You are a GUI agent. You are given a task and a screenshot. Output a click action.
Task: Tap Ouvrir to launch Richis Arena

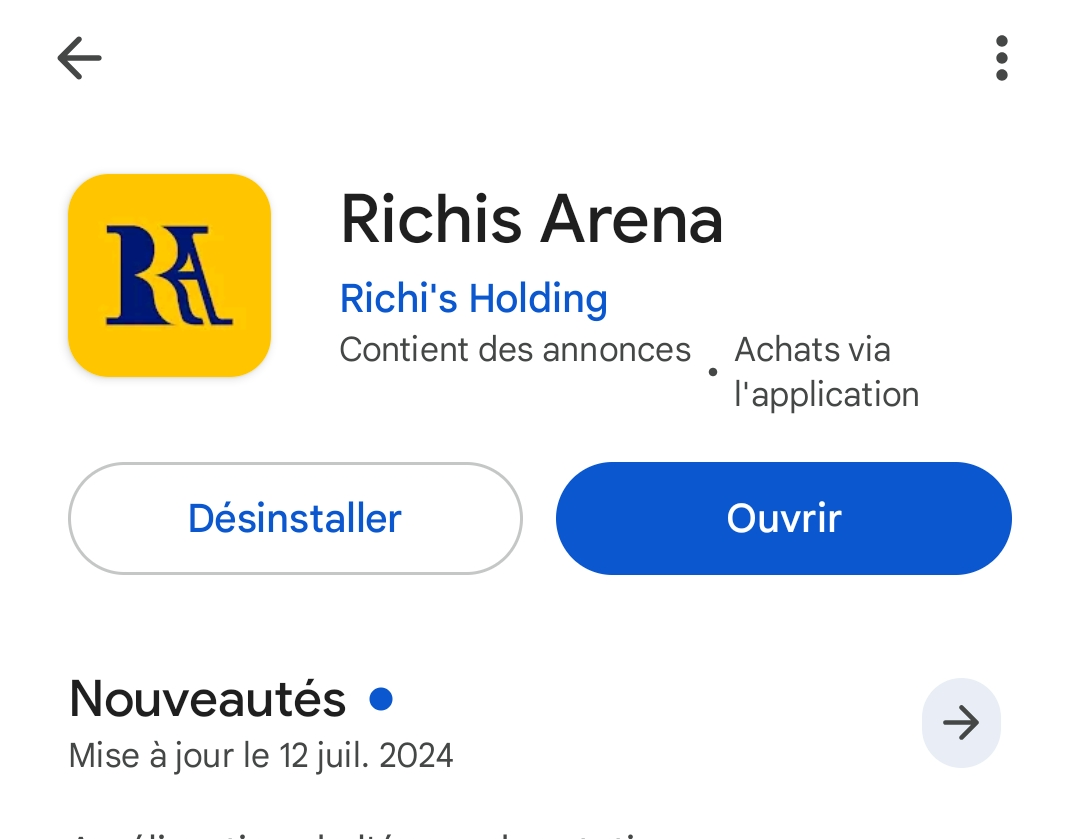point(783,518)
